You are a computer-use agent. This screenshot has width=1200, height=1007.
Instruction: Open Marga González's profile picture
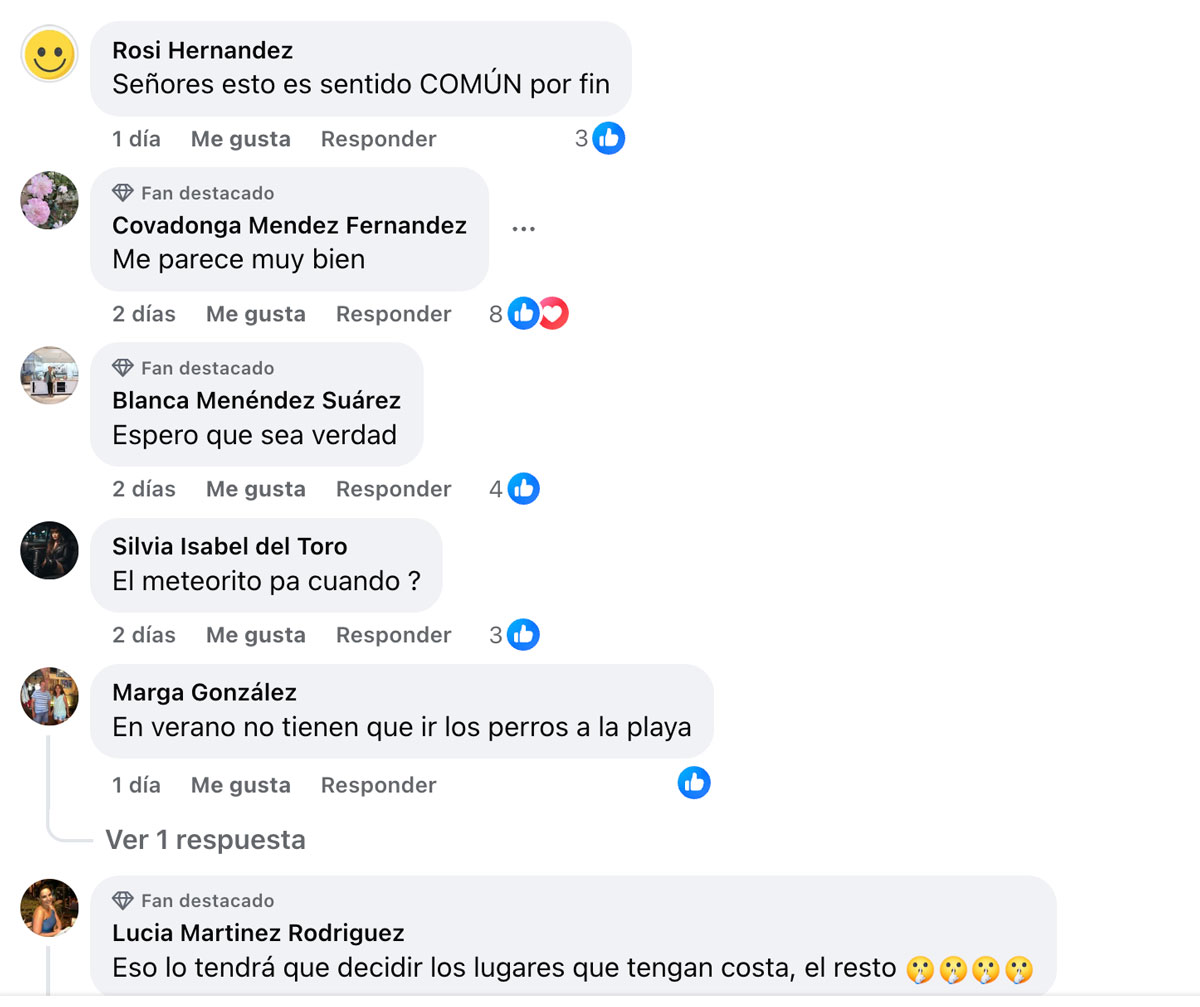[49, 696]
